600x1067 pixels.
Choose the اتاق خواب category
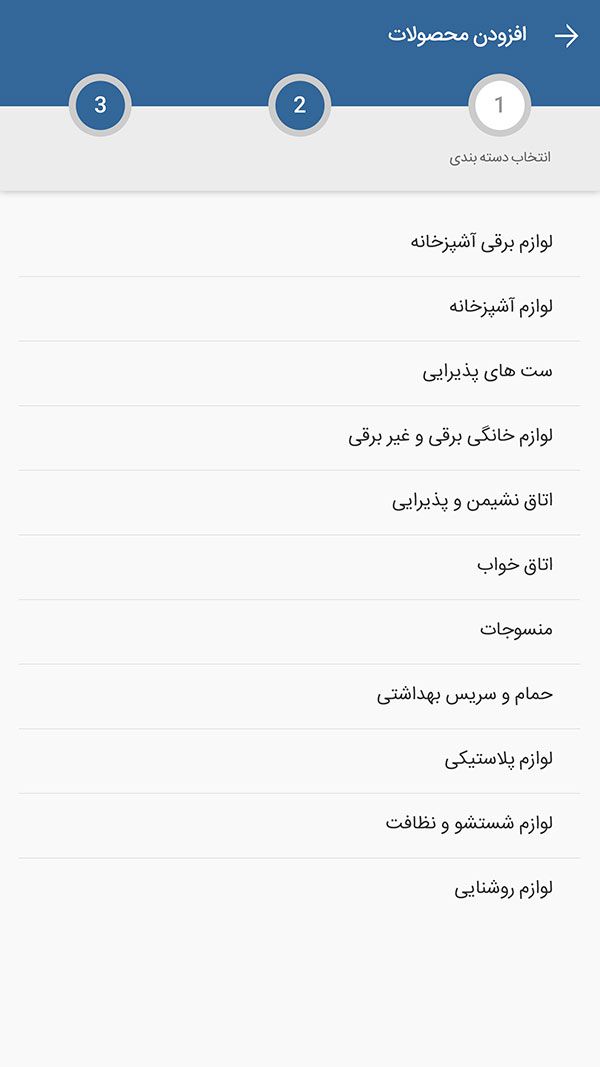pos(299,567)
